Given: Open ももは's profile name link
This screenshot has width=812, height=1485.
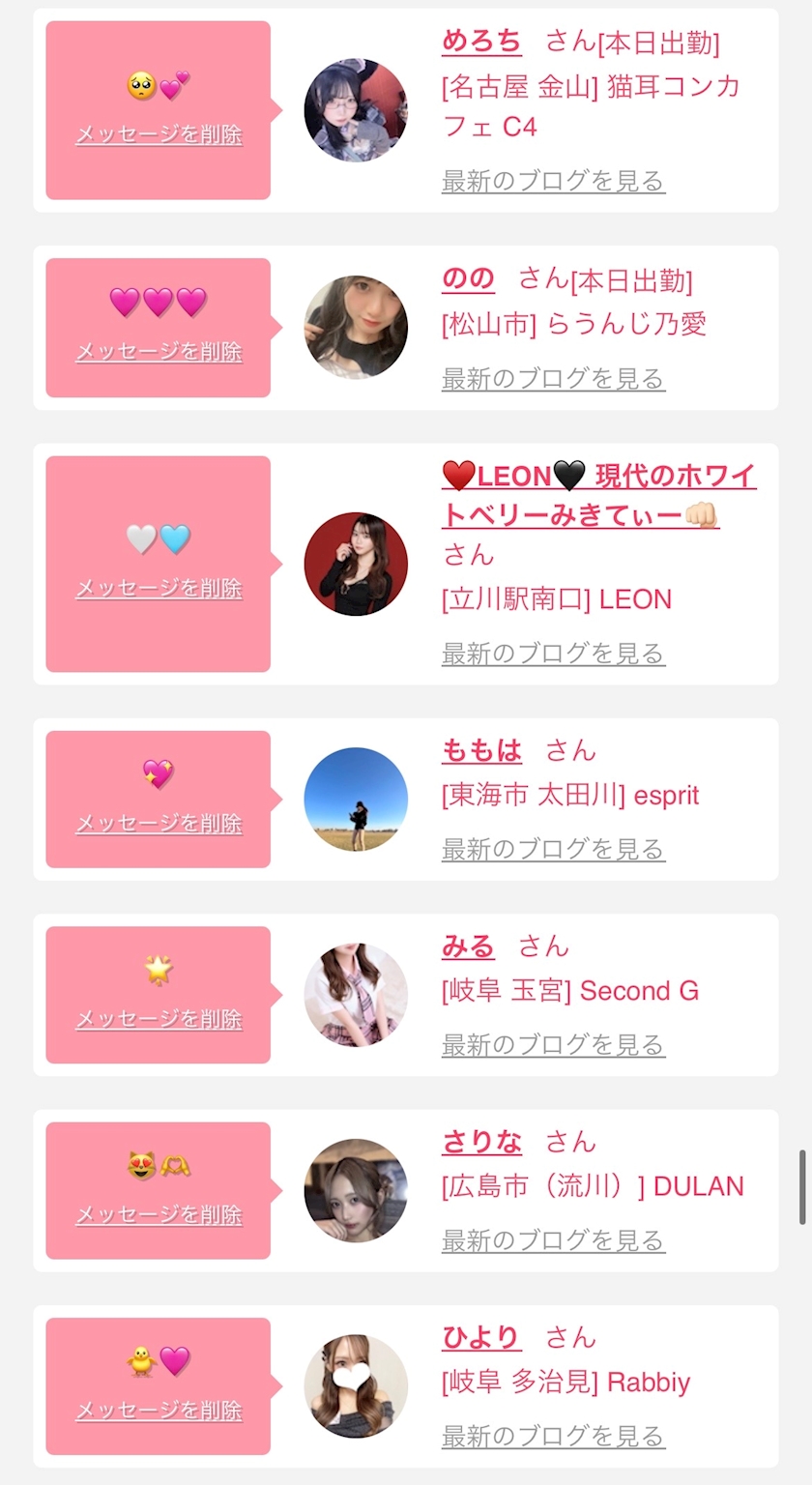Looking at the screenshot, I should pos(481,750).
